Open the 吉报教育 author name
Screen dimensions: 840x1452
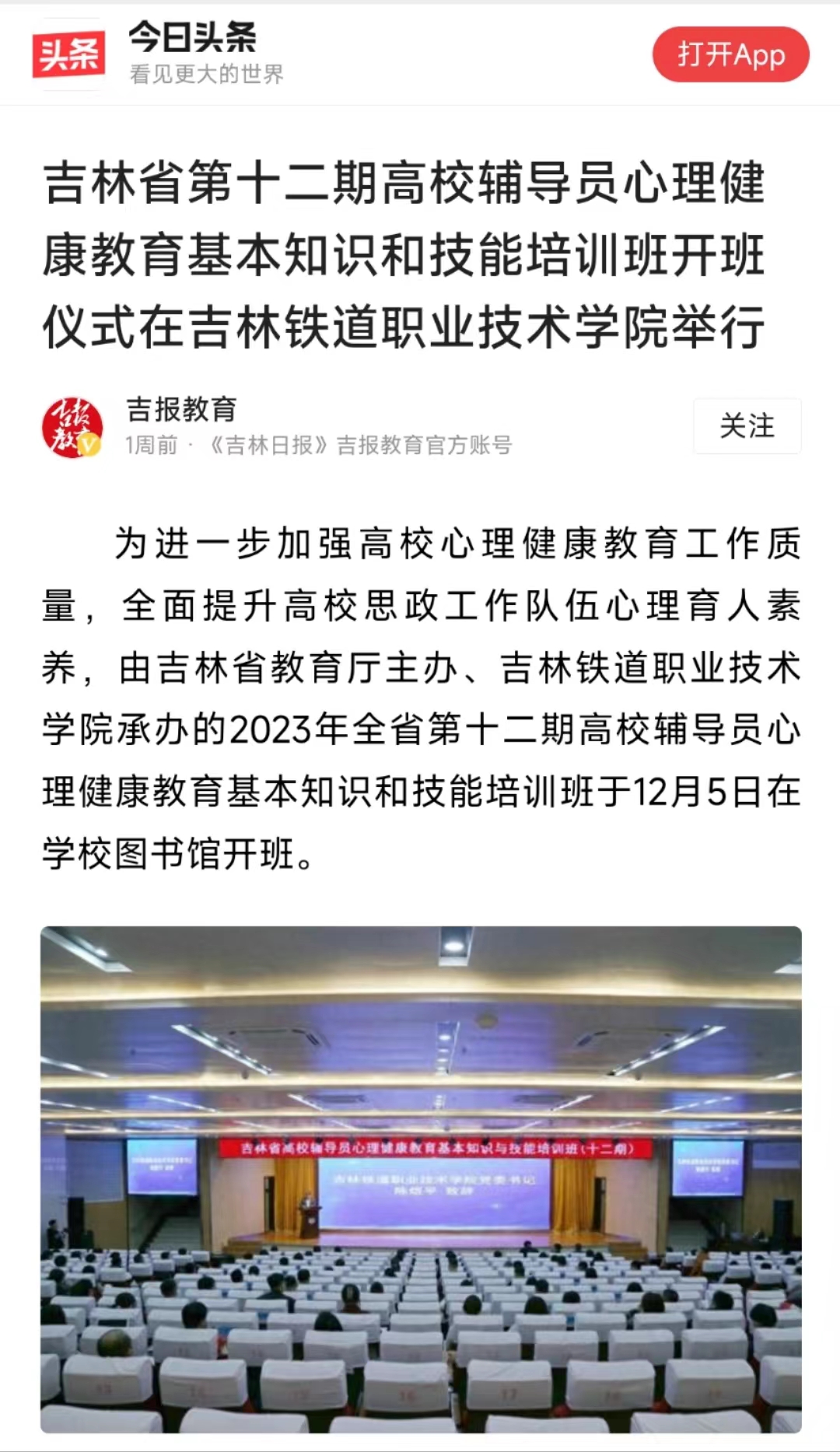pyautogui.click(x=181, y=409)
